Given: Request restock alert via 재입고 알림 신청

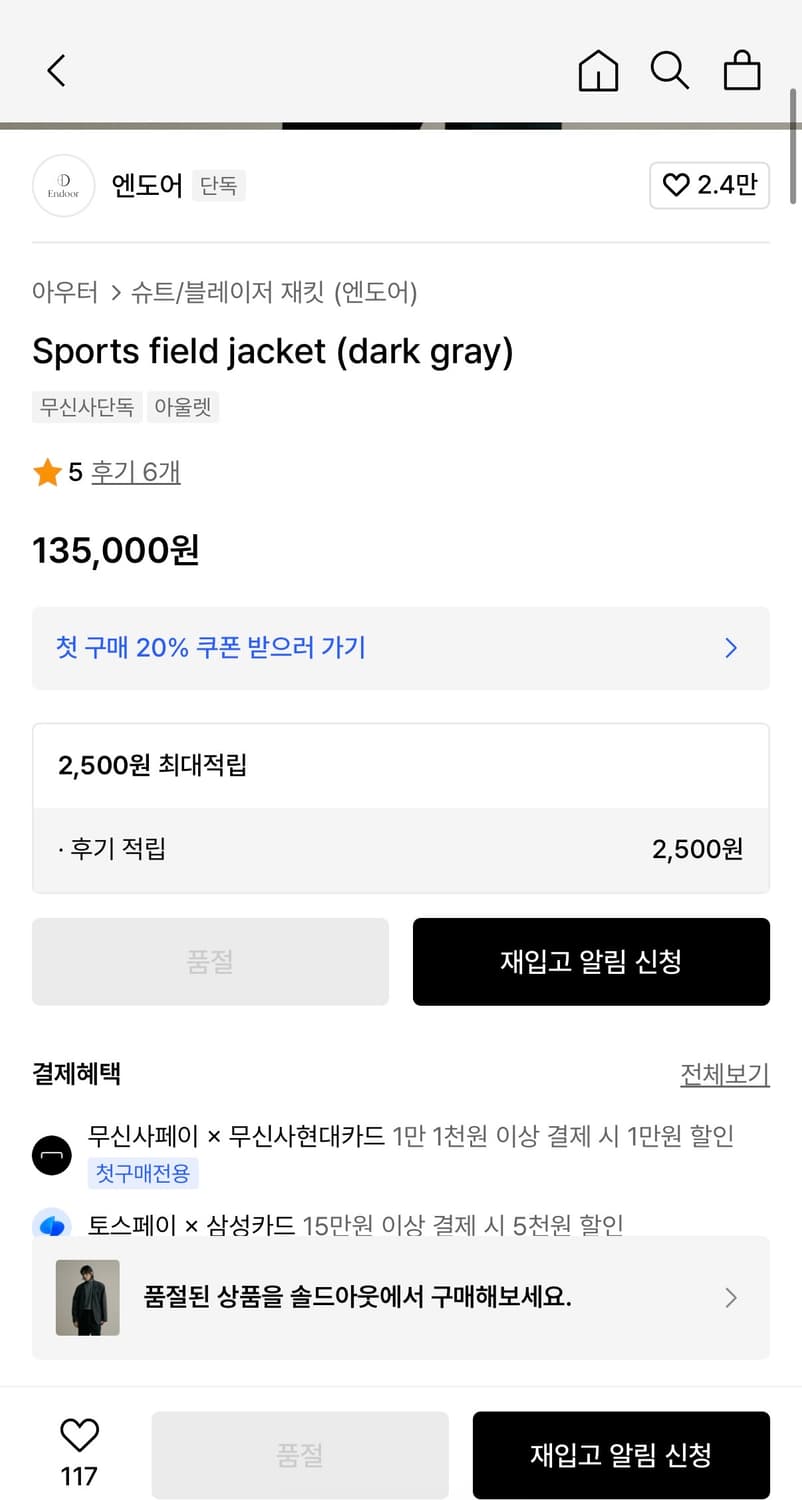Looking at the screenshot, I should [591, 961].
